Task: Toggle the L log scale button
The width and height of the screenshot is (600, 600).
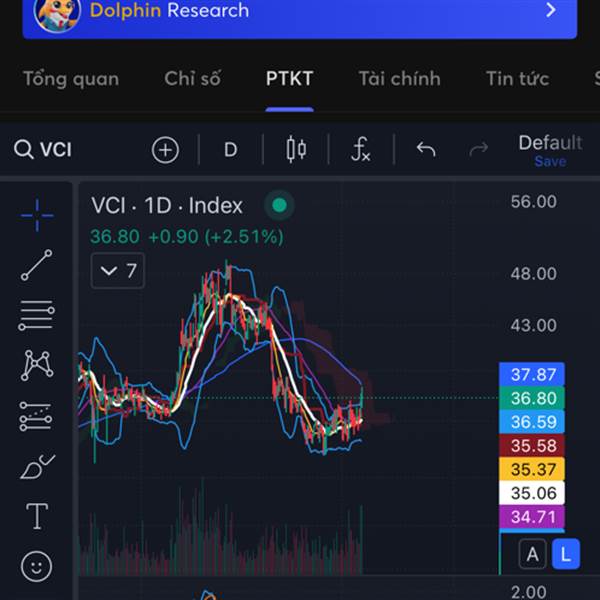Action: pos(566,554)
